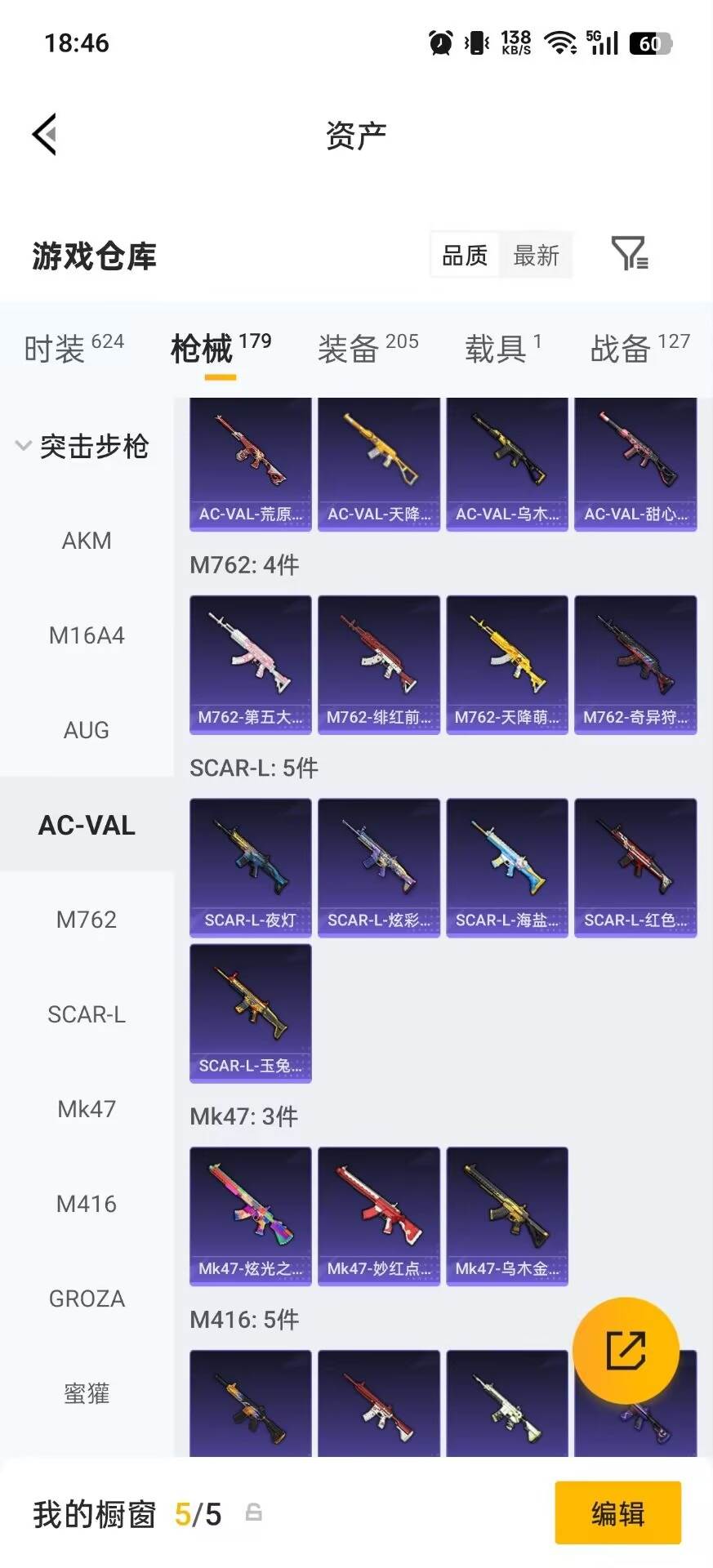Open the M762-天降萌 skin tile
The image size is (713, 1568).
(x=507, y=665)
